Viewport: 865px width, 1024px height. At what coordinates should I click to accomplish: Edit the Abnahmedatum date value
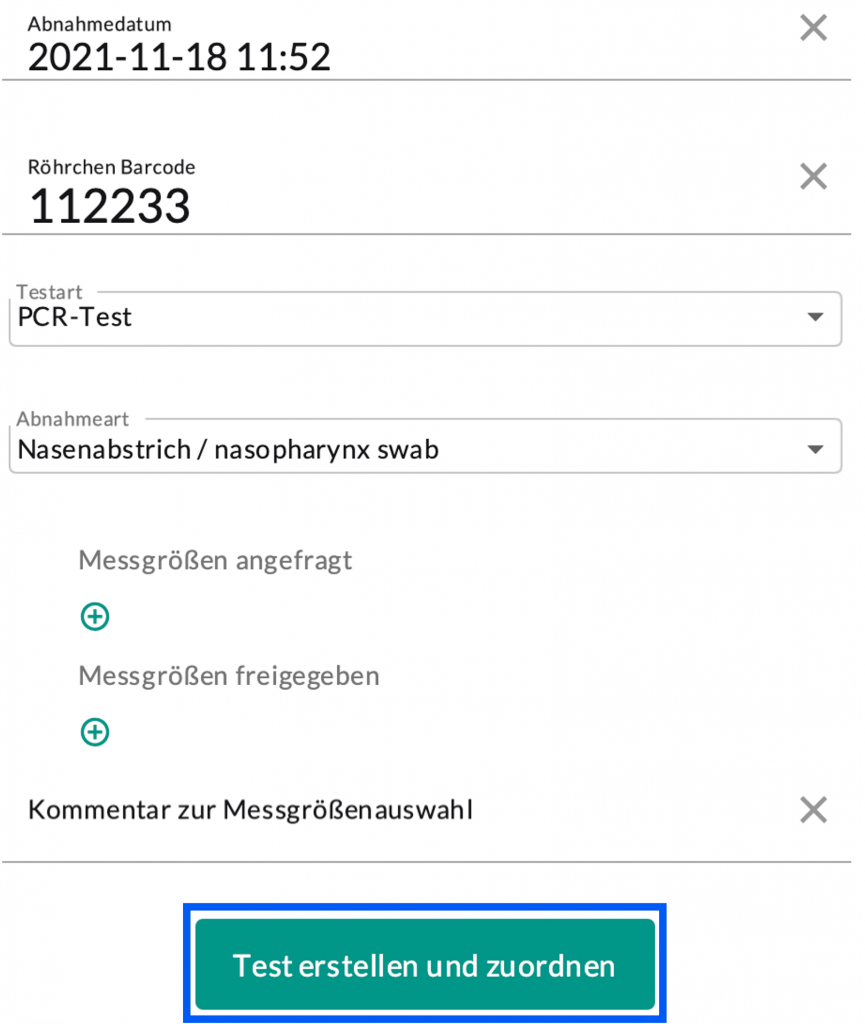pos(180,57)
